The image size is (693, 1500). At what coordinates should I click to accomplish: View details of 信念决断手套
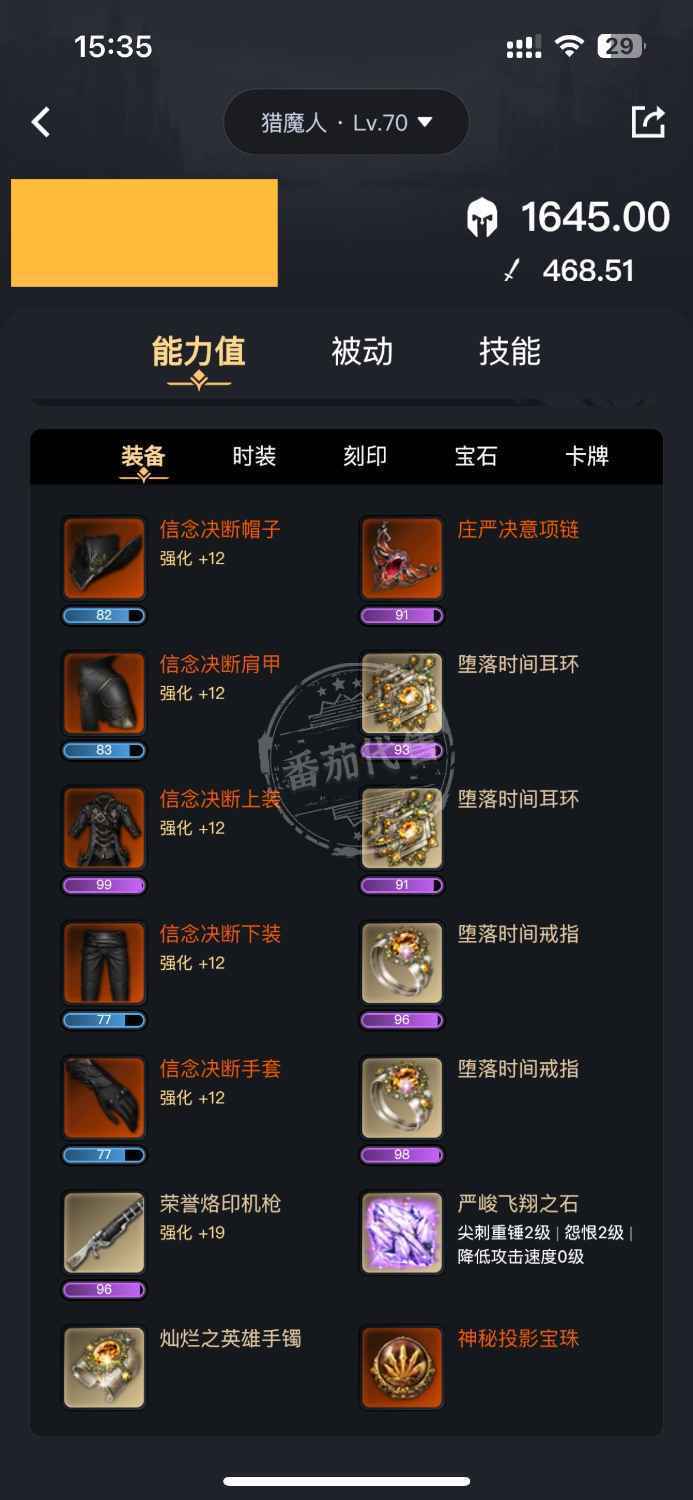pos(105,1098)
